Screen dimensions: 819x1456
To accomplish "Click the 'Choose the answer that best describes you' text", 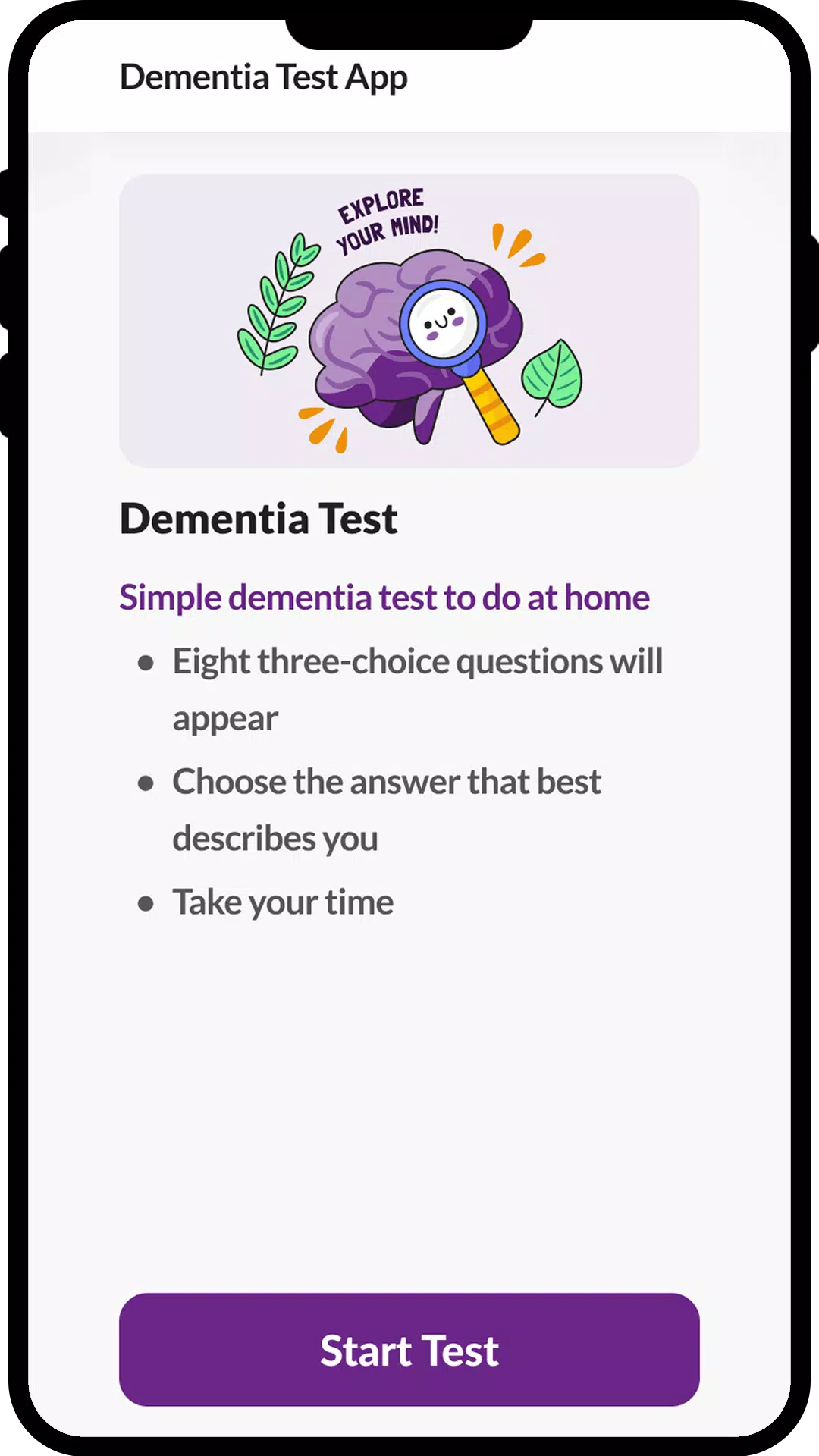I will (x=387, y=810).
